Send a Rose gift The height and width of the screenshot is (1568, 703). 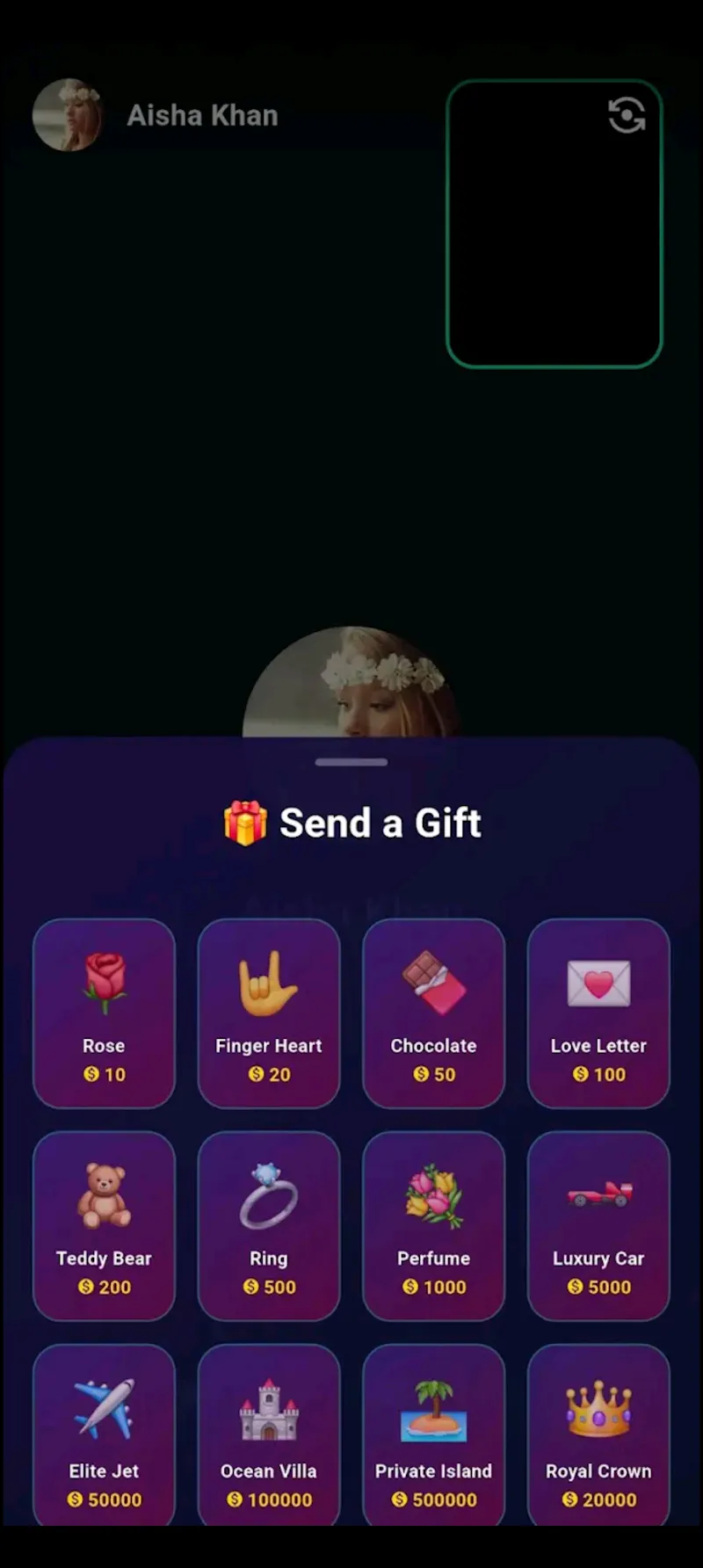[x=104, y=1013]
